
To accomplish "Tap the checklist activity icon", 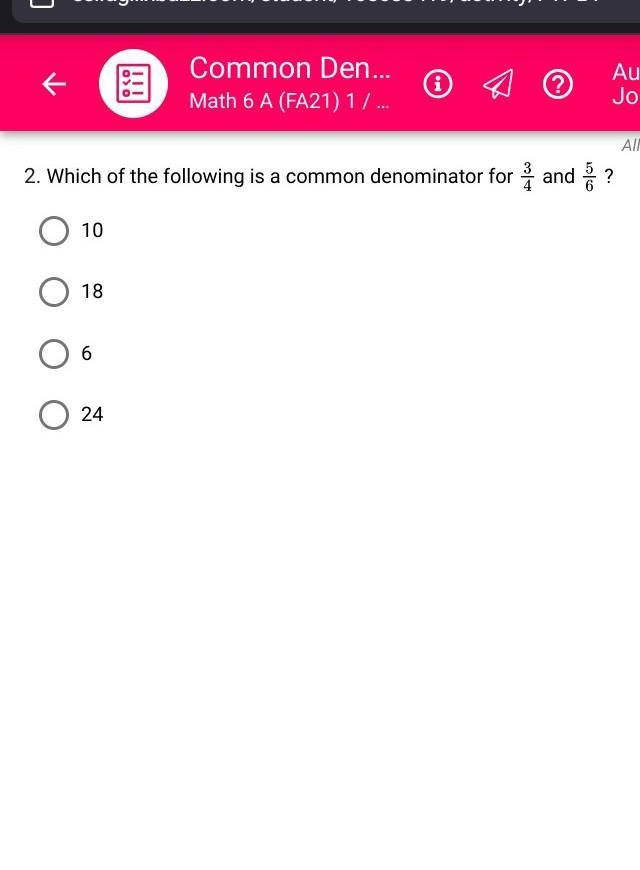I will [133, 84].
